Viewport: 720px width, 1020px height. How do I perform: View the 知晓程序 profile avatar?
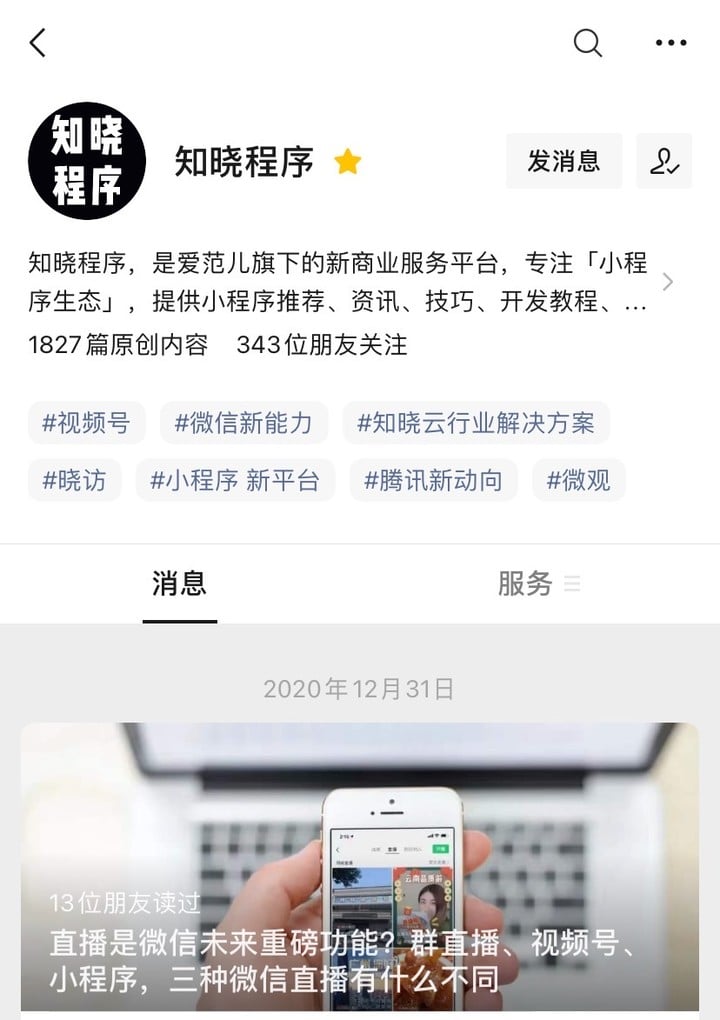tap(87, 161)
